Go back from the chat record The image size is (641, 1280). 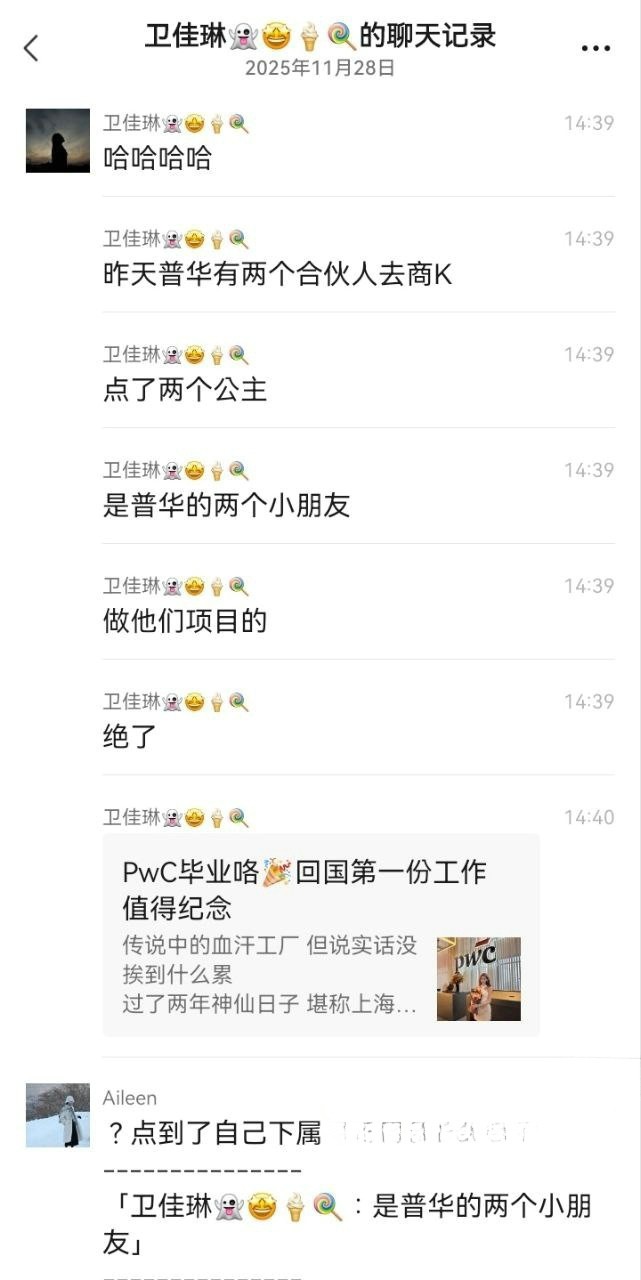[31, 47]
